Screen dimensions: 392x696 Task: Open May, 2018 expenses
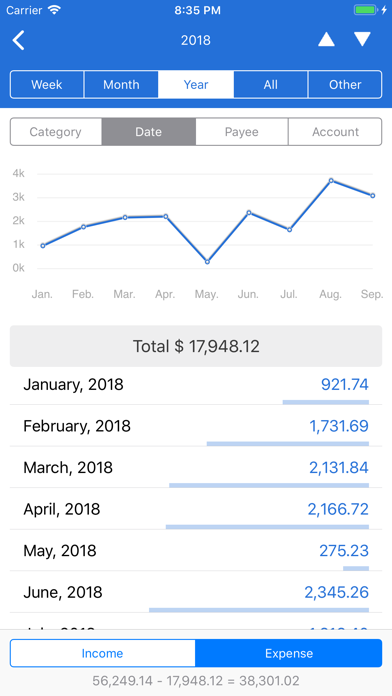pyautogui.click(x=196, y=550)
